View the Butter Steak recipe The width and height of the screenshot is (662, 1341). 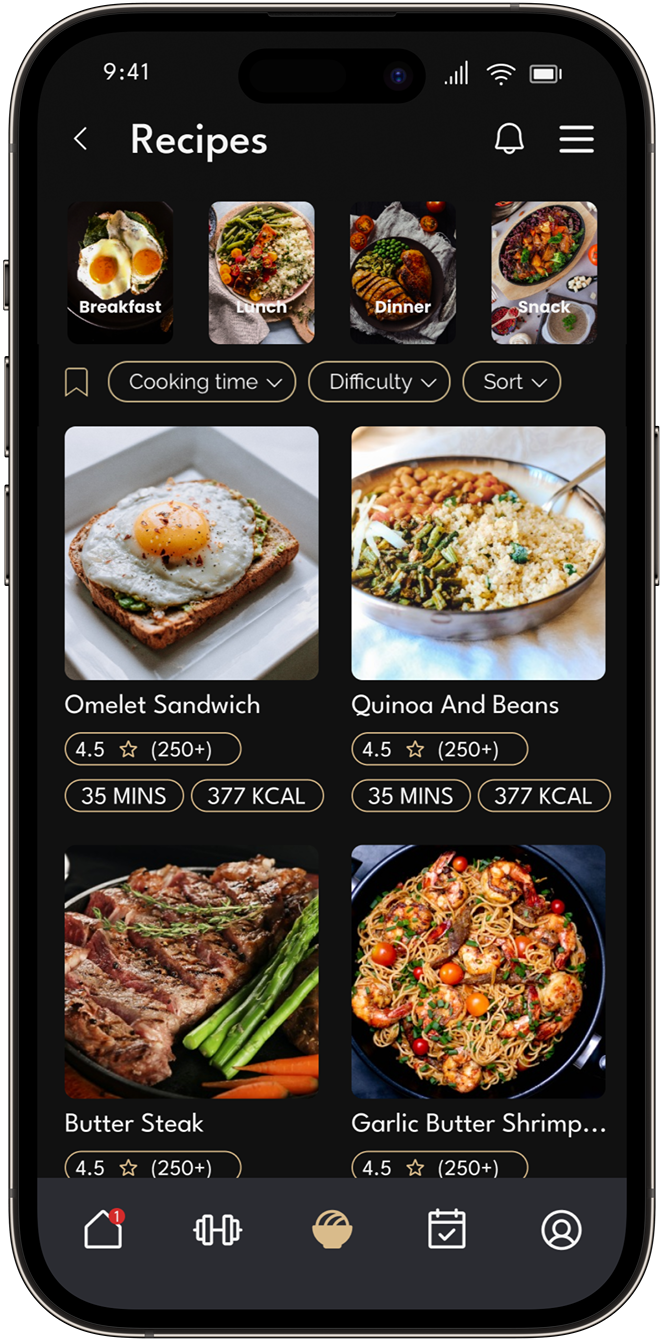pos(191,972)
